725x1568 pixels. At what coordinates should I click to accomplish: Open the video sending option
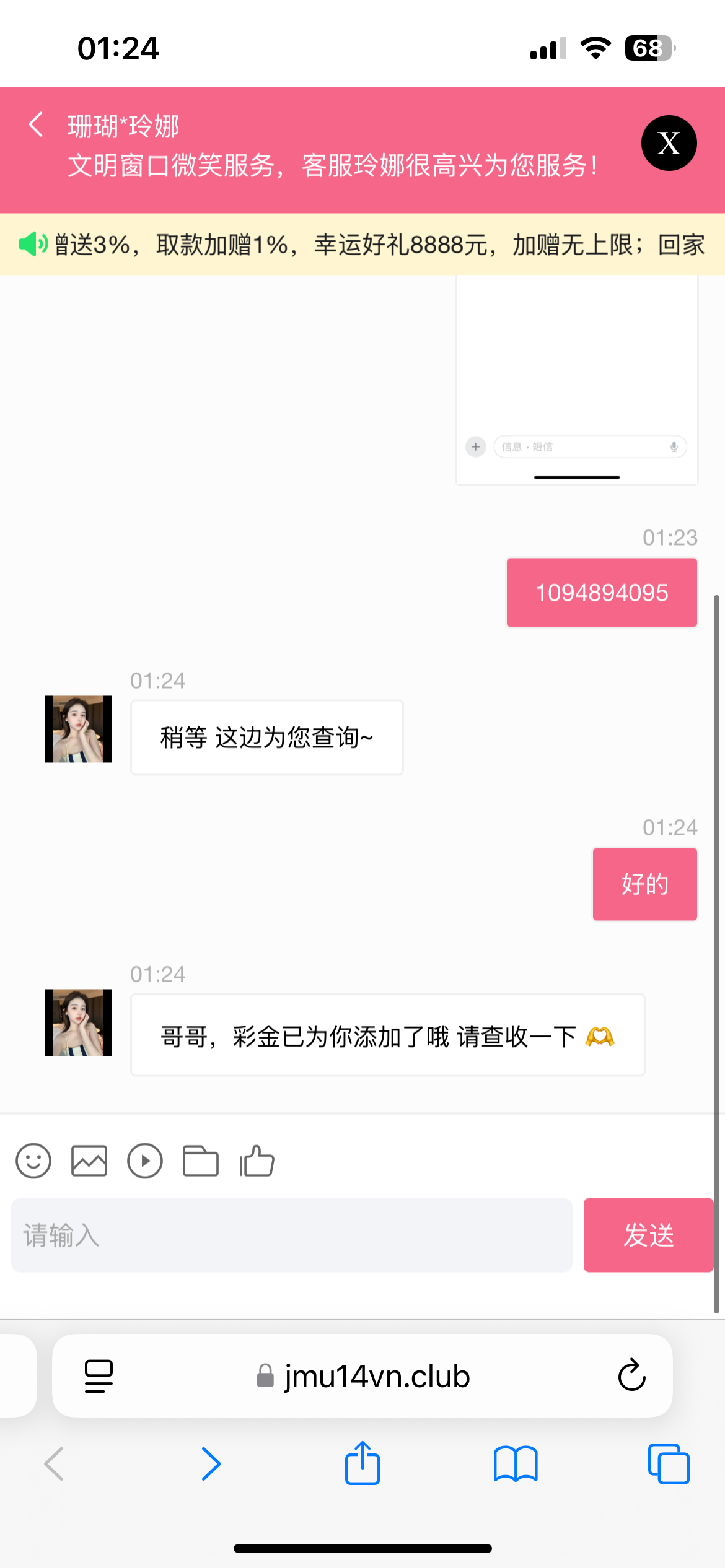[145, 1161]
